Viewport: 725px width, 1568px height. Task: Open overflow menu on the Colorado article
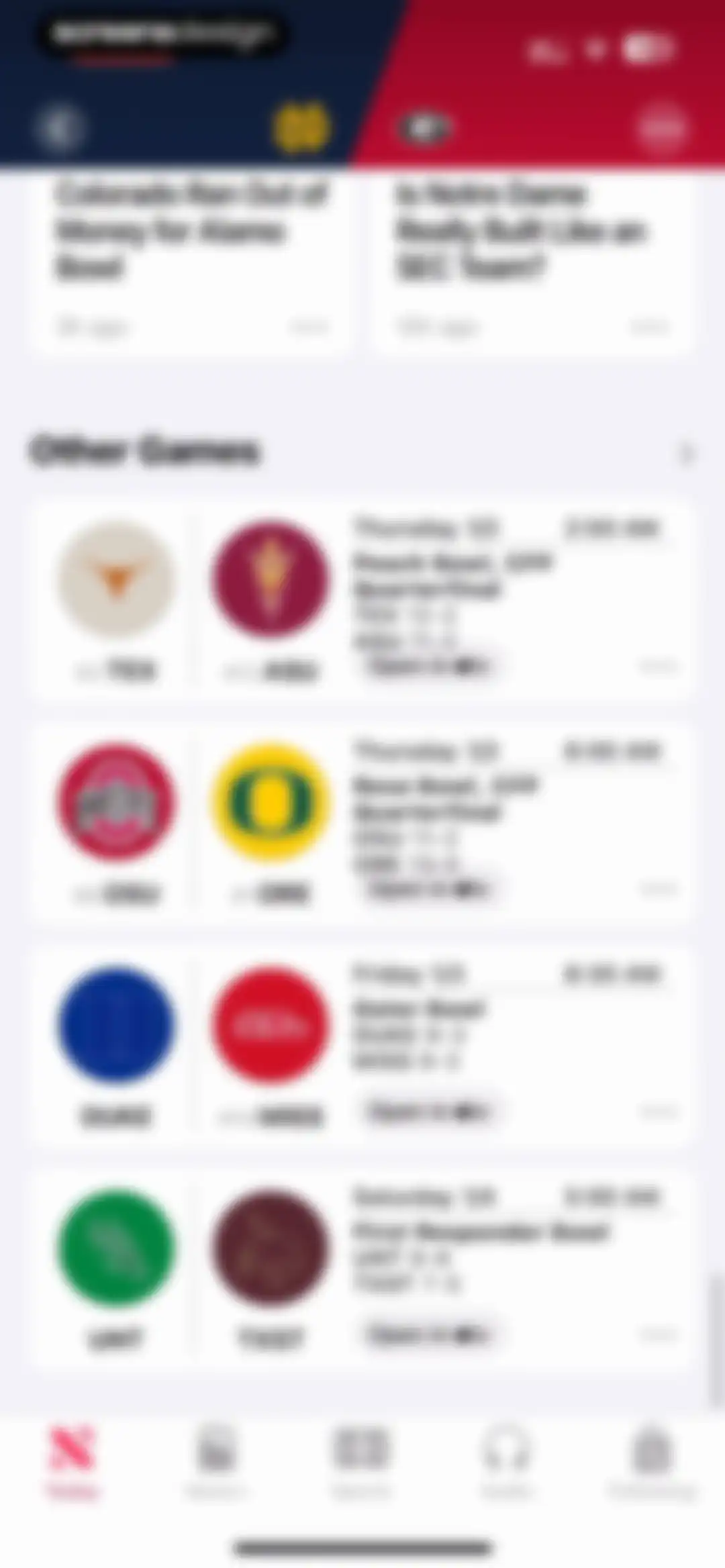(x=309, y=328)
